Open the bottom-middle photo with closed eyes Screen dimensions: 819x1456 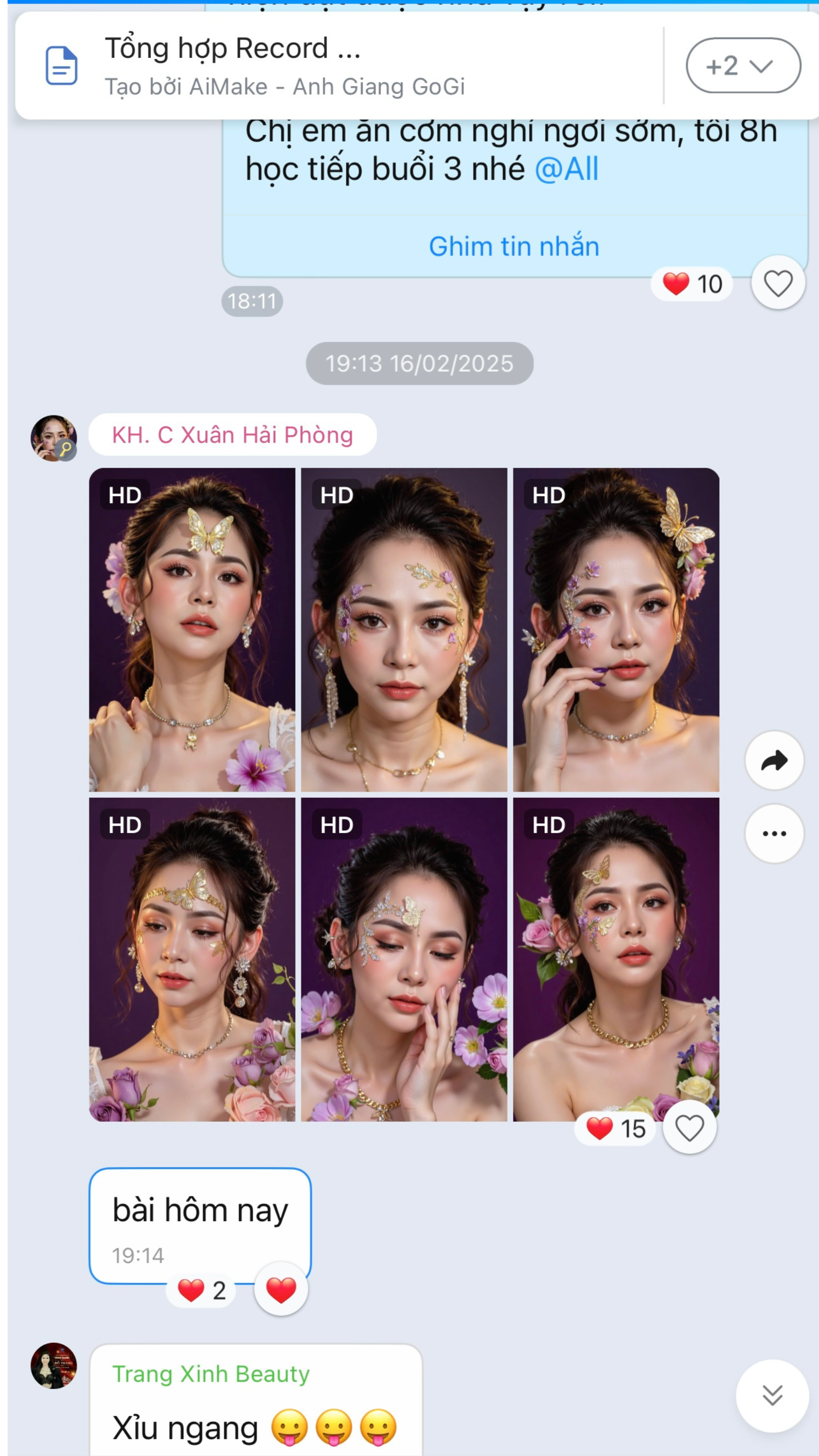(x=403, y=959)
